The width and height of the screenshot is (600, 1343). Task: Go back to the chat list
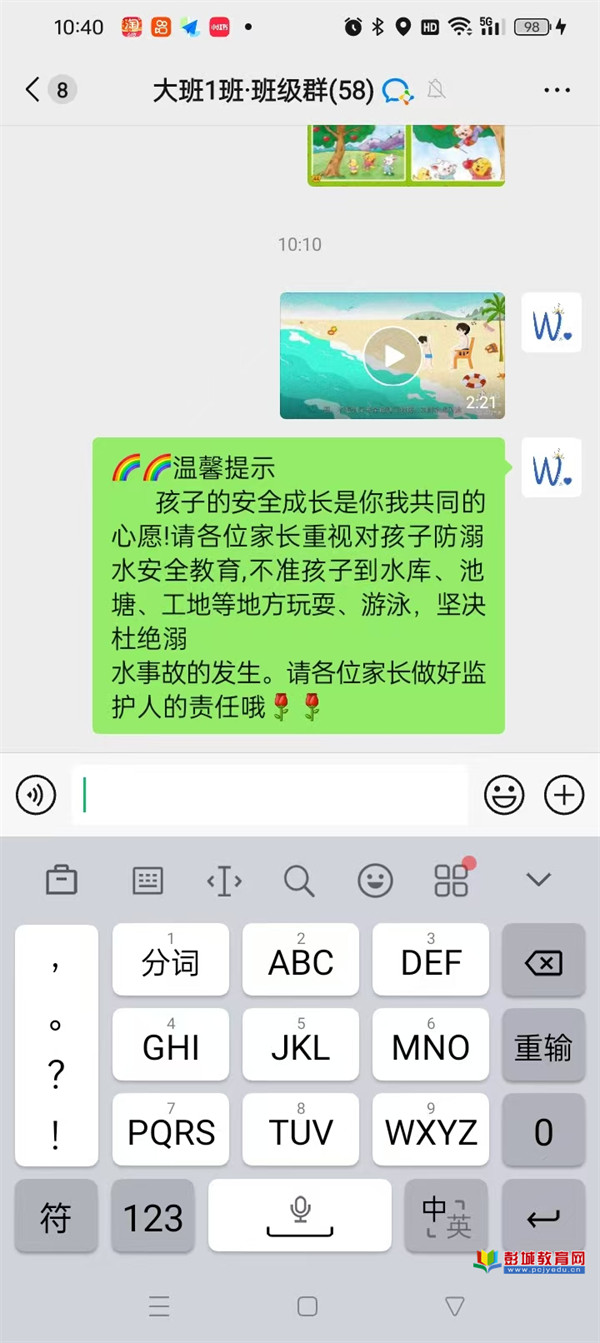coord(33,90)
